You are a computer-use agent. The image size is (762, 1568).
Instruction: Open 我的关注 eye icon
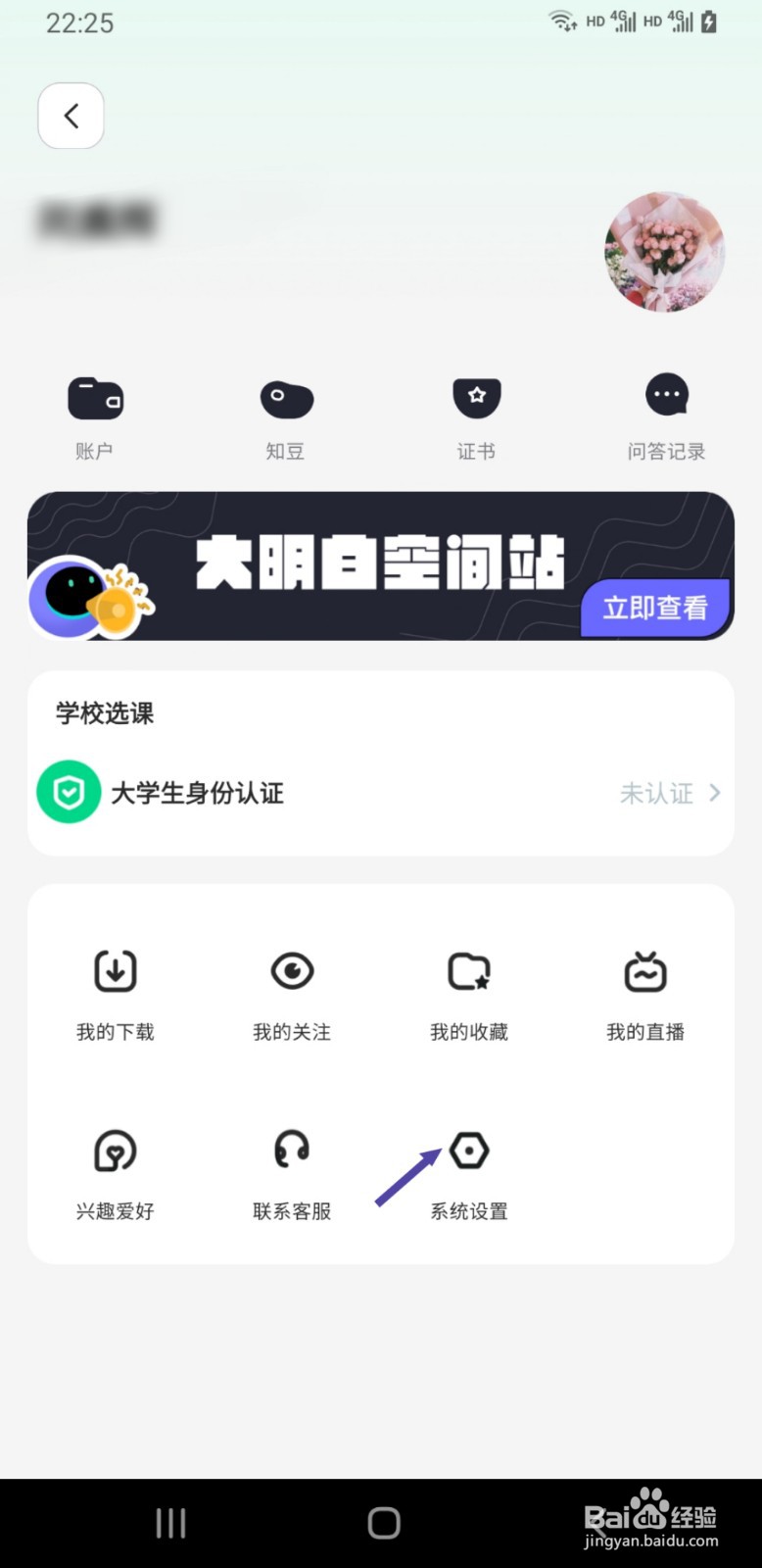pos(291,971)
